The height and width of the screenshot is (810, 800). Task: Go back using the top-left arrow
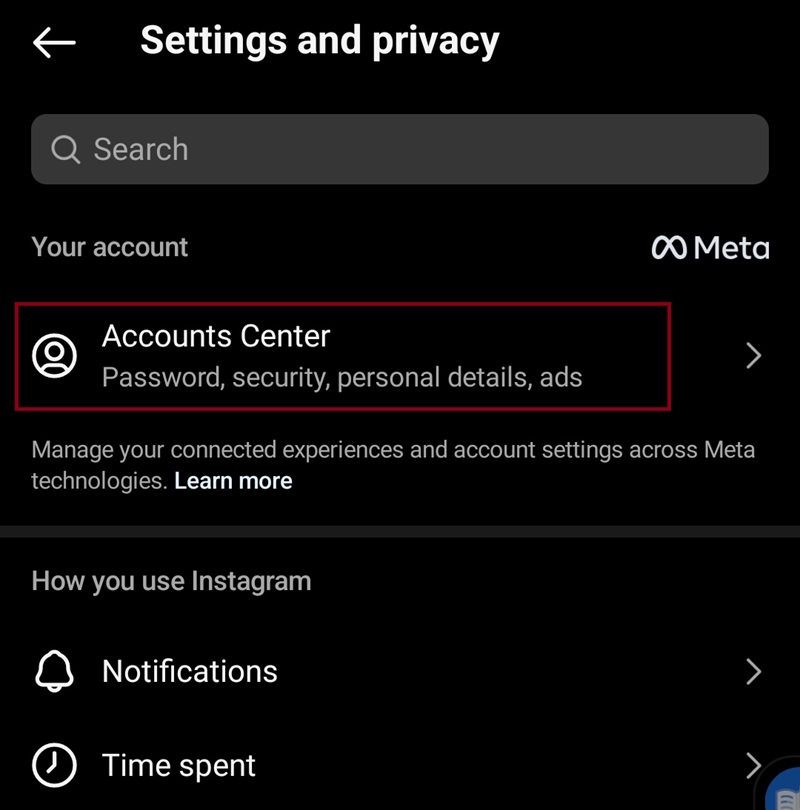pos(54,42)
